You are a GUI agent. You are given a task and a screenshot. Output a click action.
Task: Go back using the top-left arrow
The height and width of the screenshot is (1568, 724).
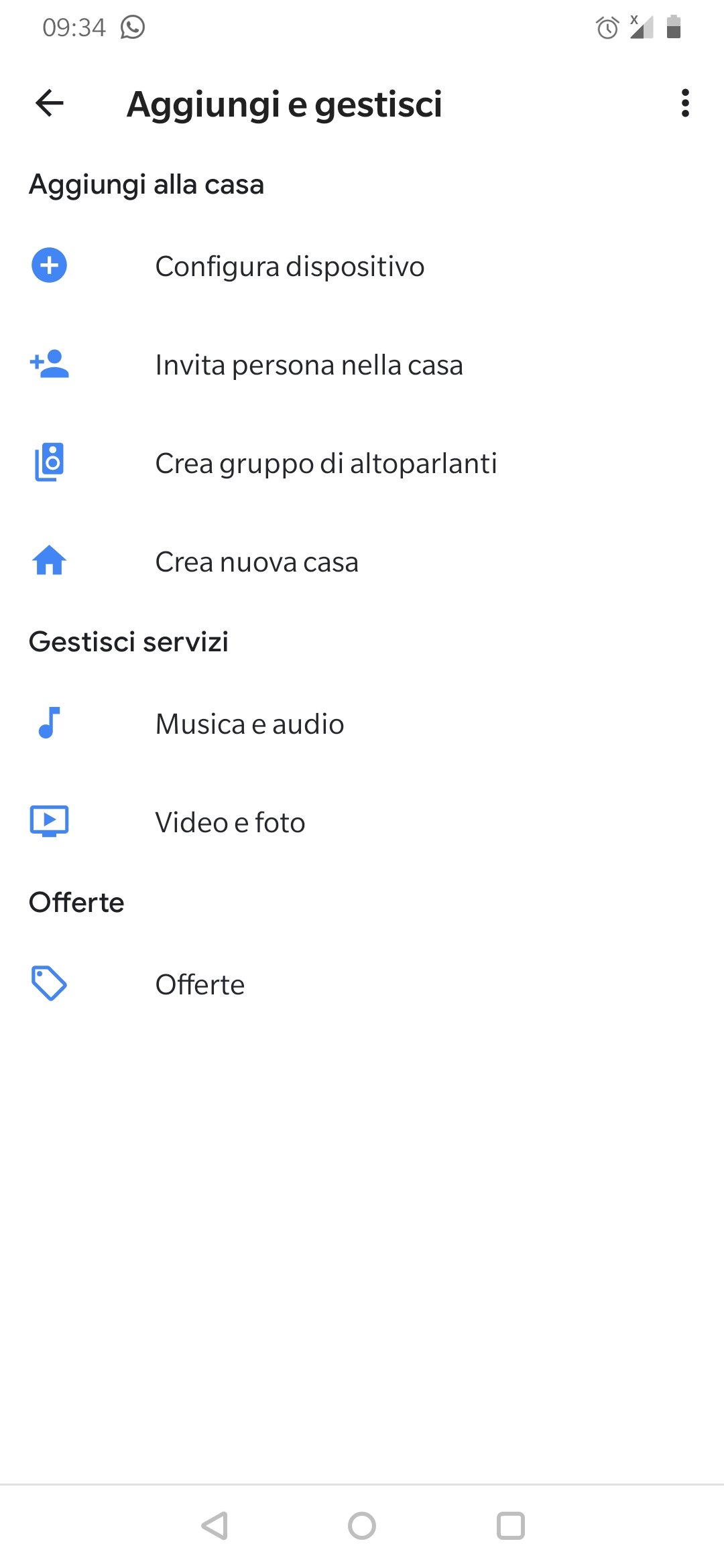click(x=50, y=103)
